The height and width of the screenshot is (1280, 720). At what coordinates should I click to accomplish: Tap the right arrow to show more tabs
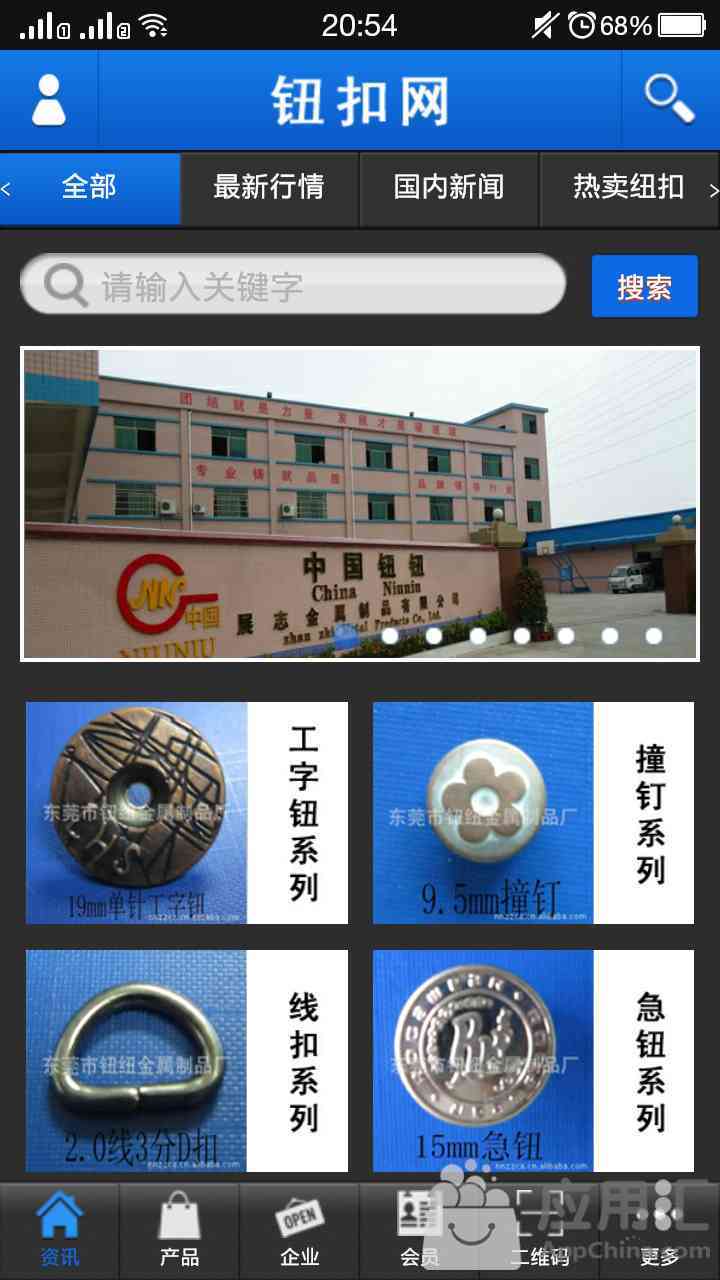tap(712, 189)
